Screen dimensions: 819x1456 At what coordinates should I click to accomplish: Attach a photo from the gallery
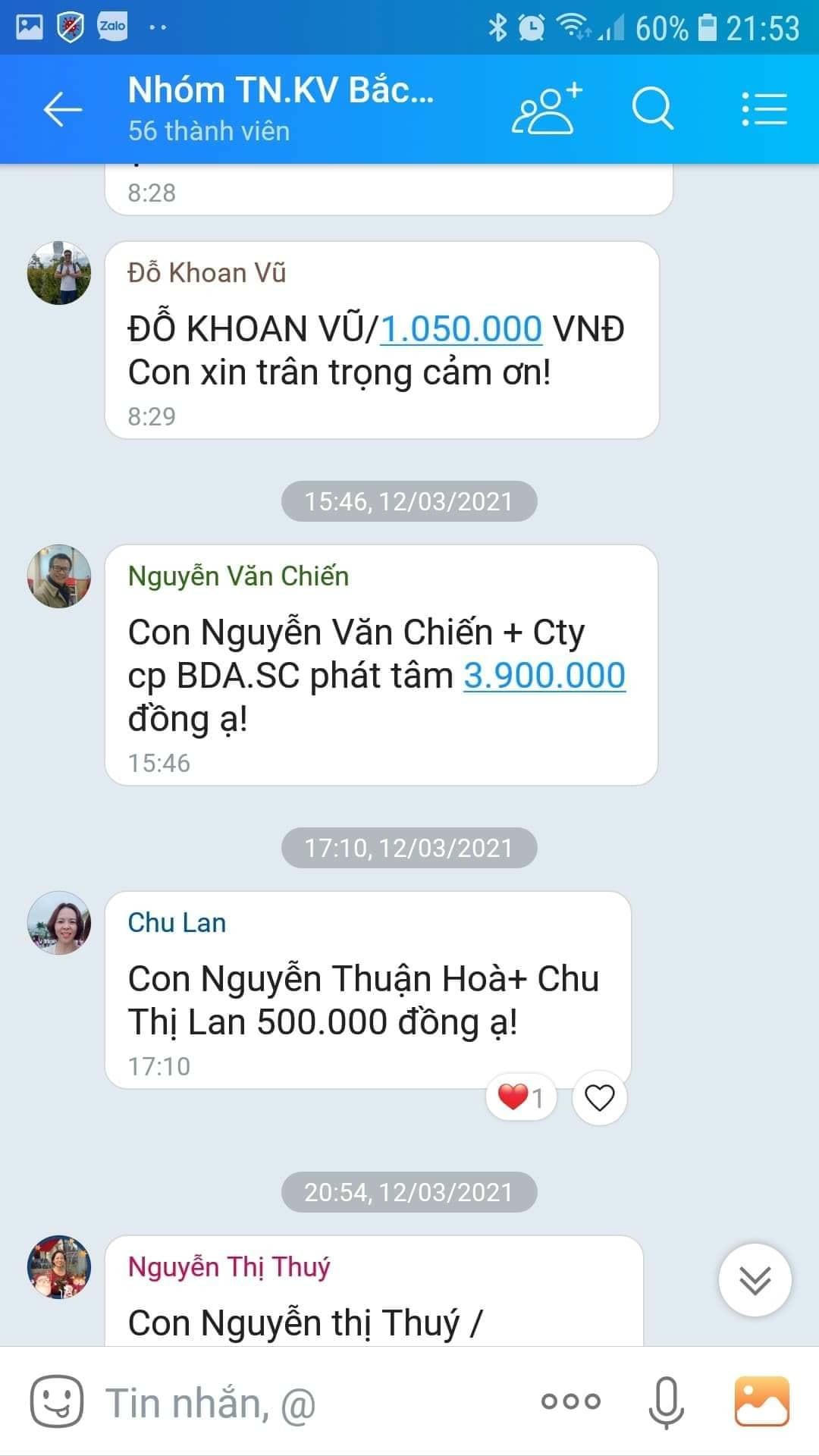click(x=761, y=1401)
